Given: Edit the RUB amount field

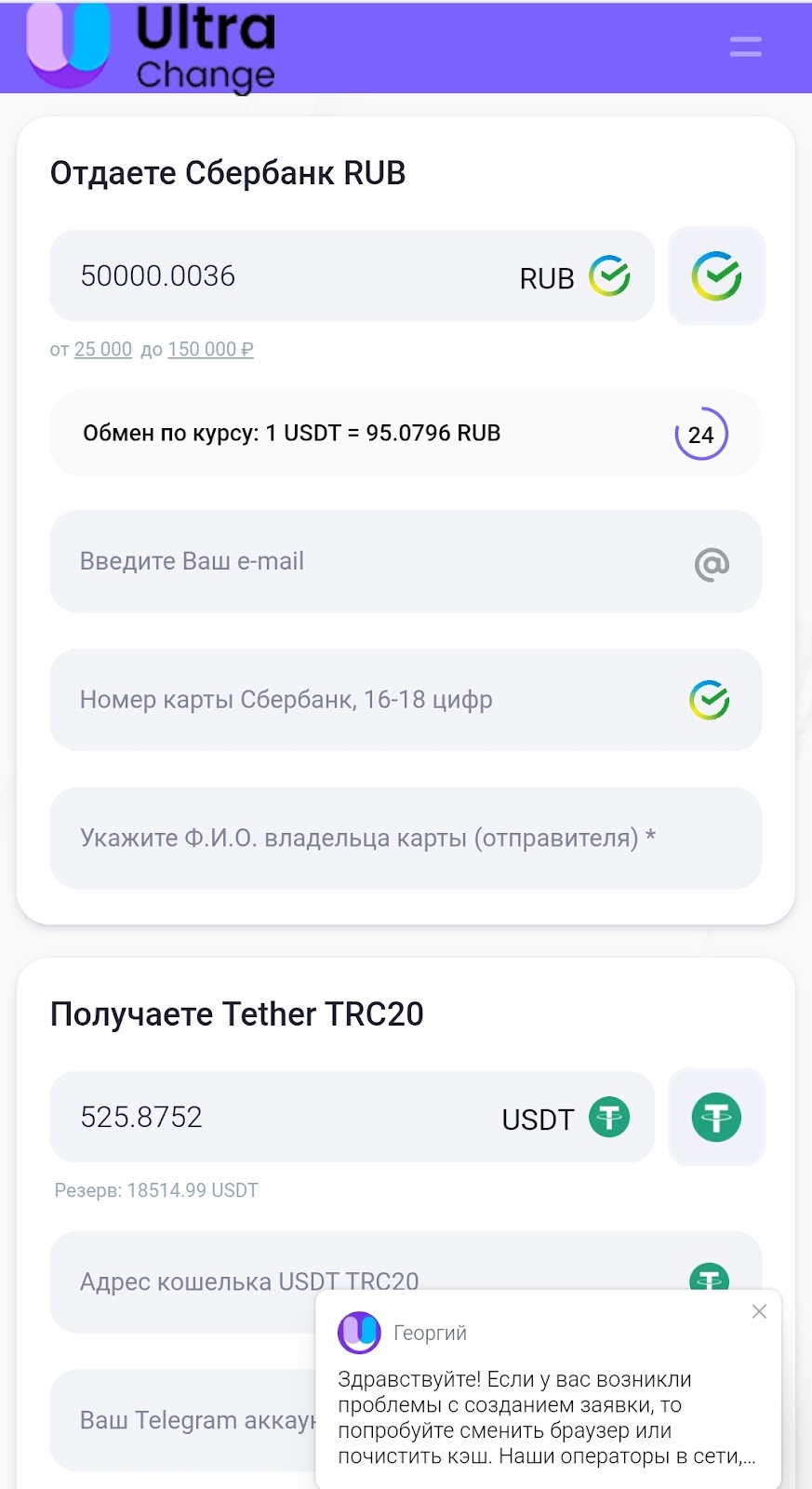Looking at the screenshot, I should 279,276.
